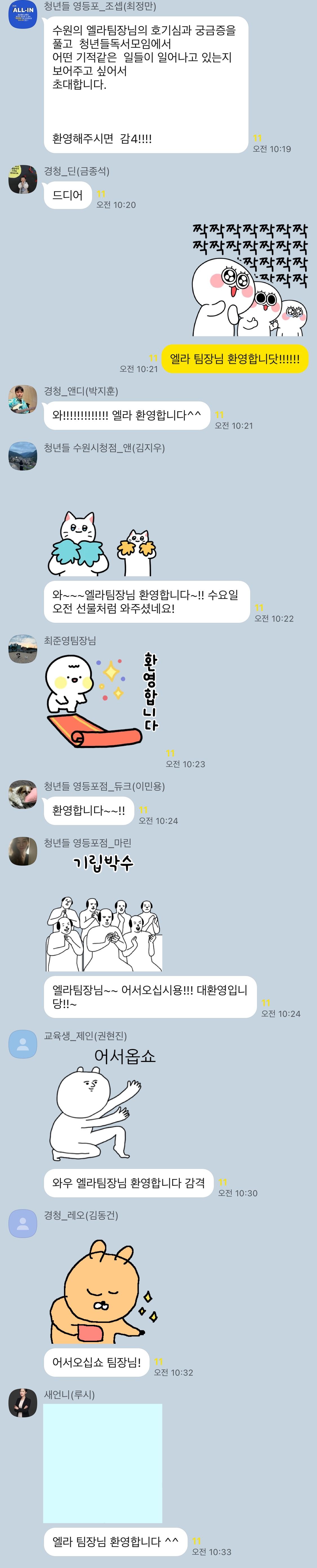The height and width of the screenshot is (1568, 317).
Task: Open 최준영팀장님 profile photo
Action: pyautogui.click(x=23, y=648)
